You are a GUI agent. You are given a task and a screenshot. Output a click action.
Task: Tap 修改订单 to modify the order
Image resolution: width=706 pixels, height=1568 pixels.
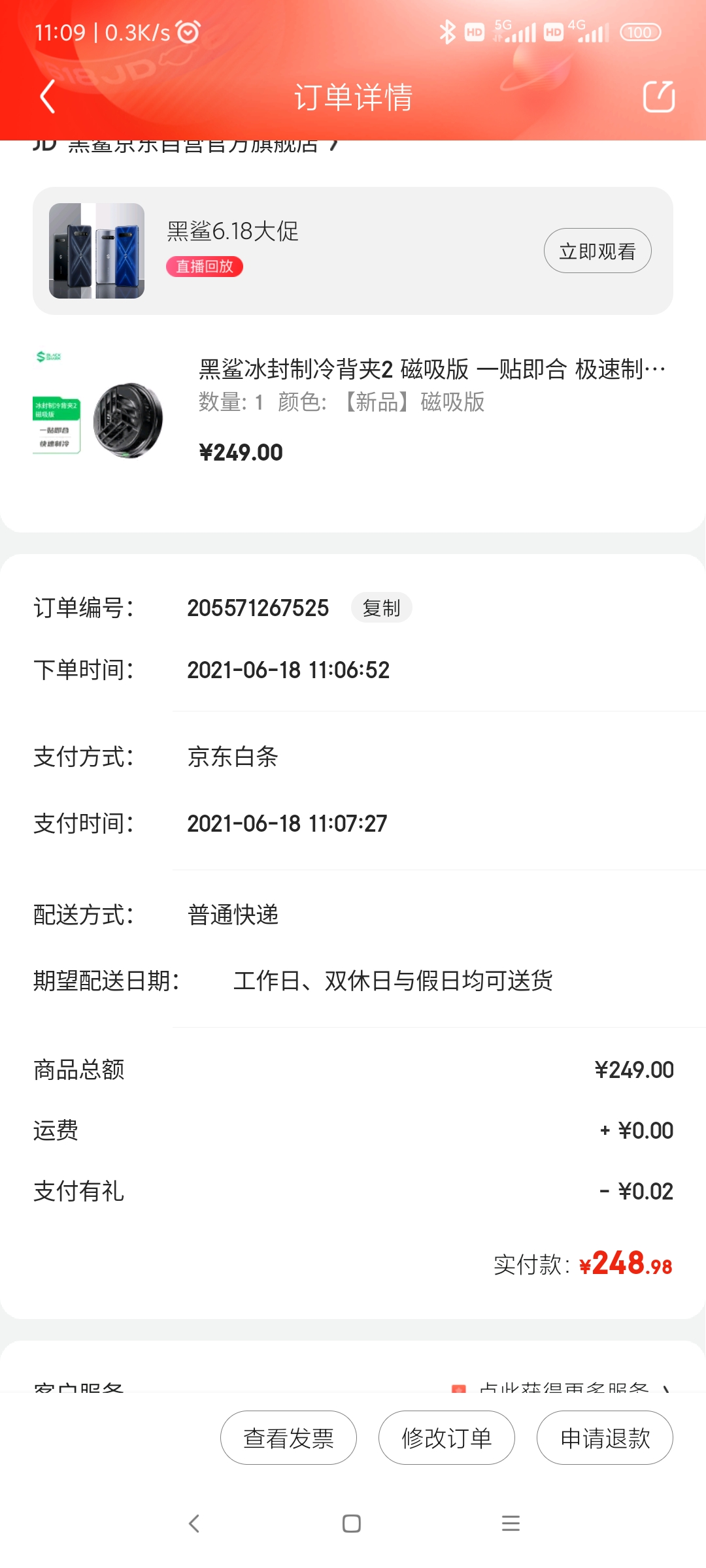click(x=446, y=1438)
